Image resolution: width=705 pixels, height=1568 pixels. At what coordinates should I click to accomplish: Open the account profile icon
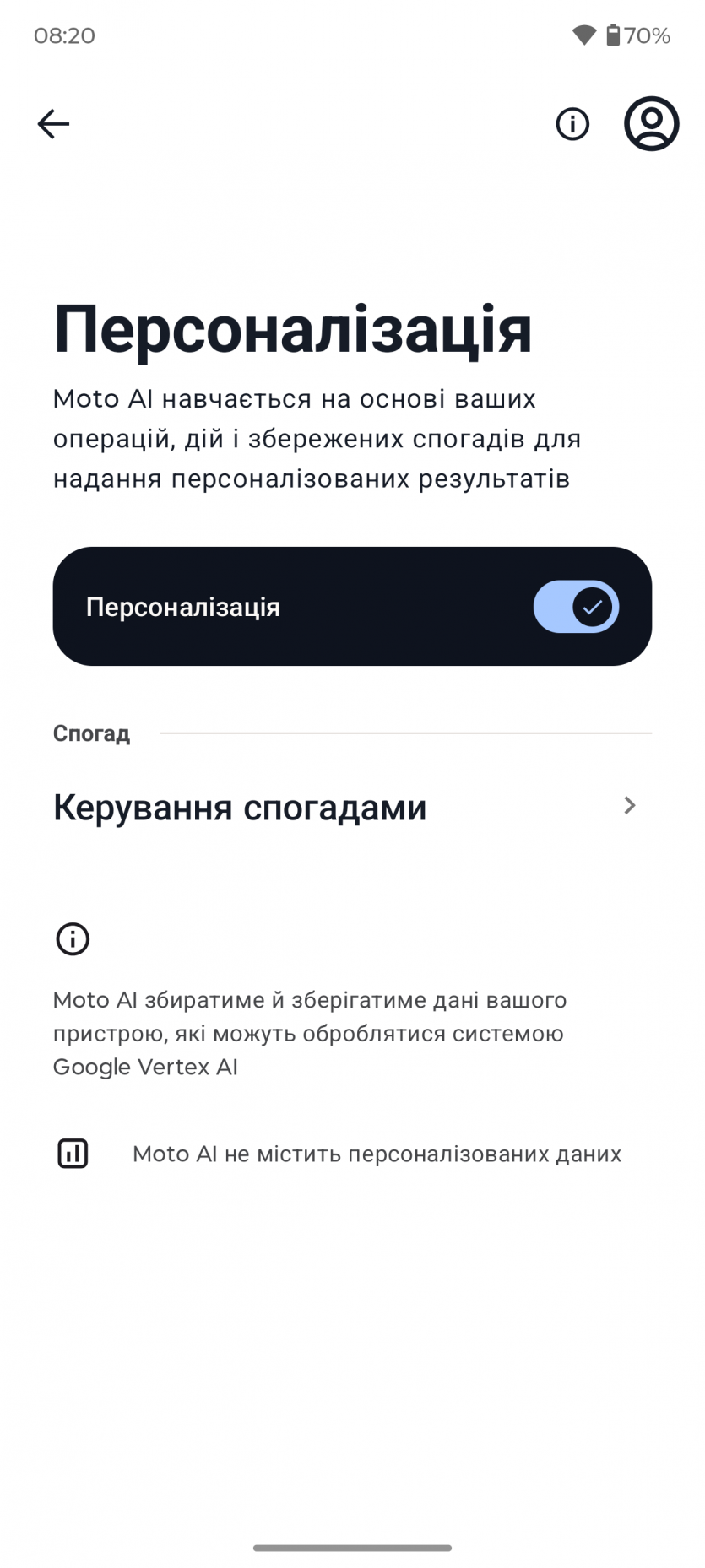pos(651,124)
